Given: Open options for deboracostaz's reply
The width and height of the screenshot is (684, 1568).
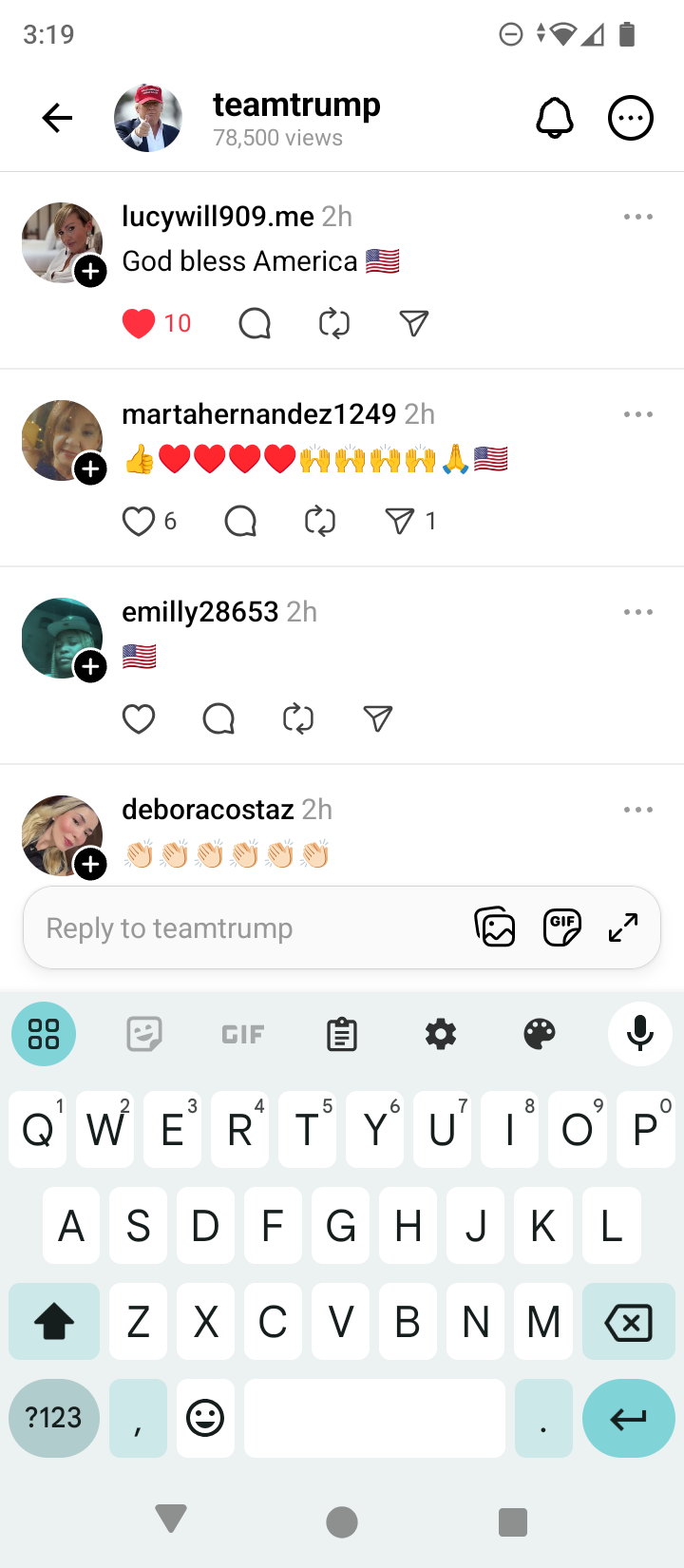Looking at the screenshot, I should pyautogui.click(x=637, y=810).
